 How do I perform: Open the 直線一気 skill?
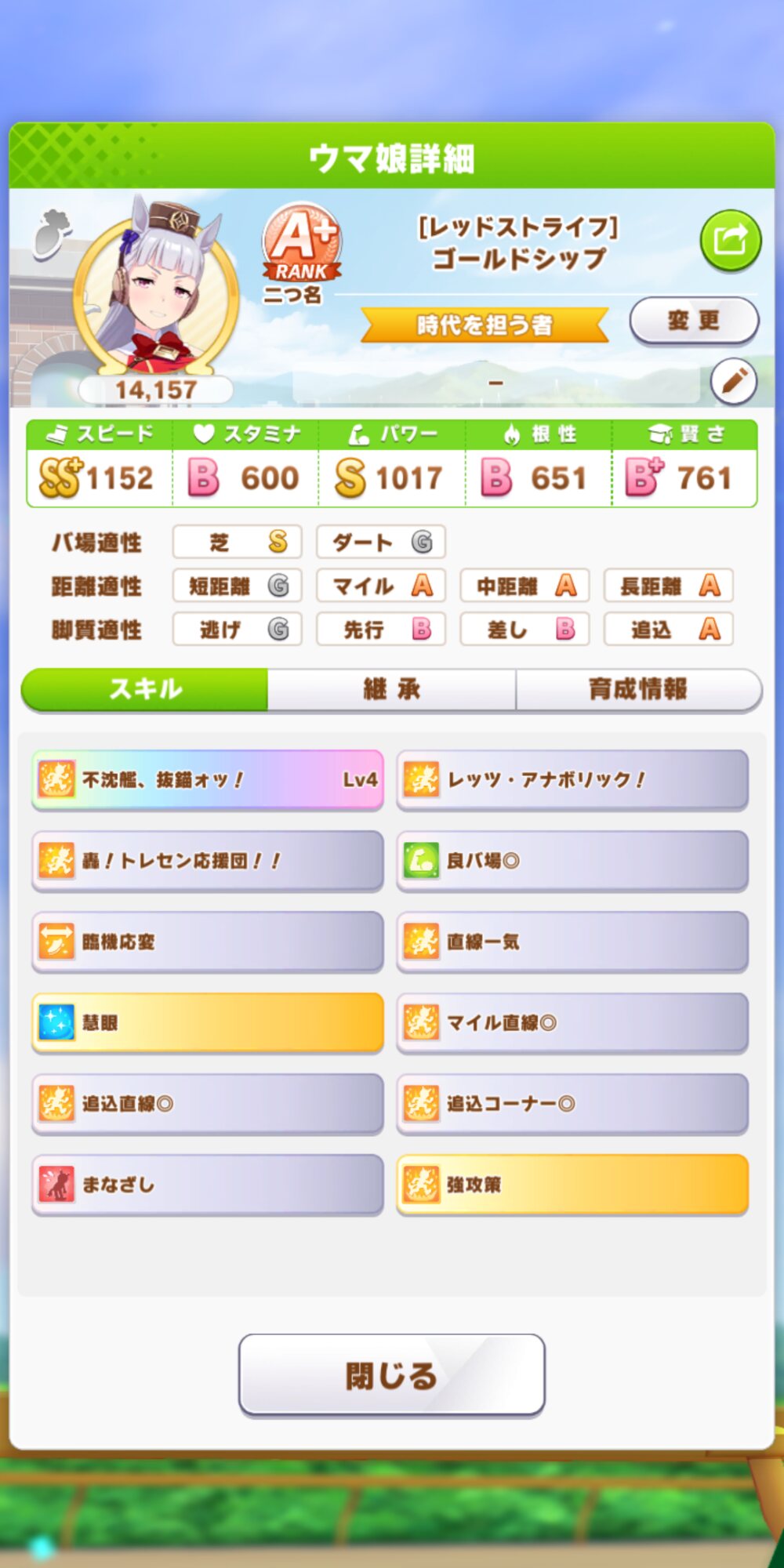572,942
